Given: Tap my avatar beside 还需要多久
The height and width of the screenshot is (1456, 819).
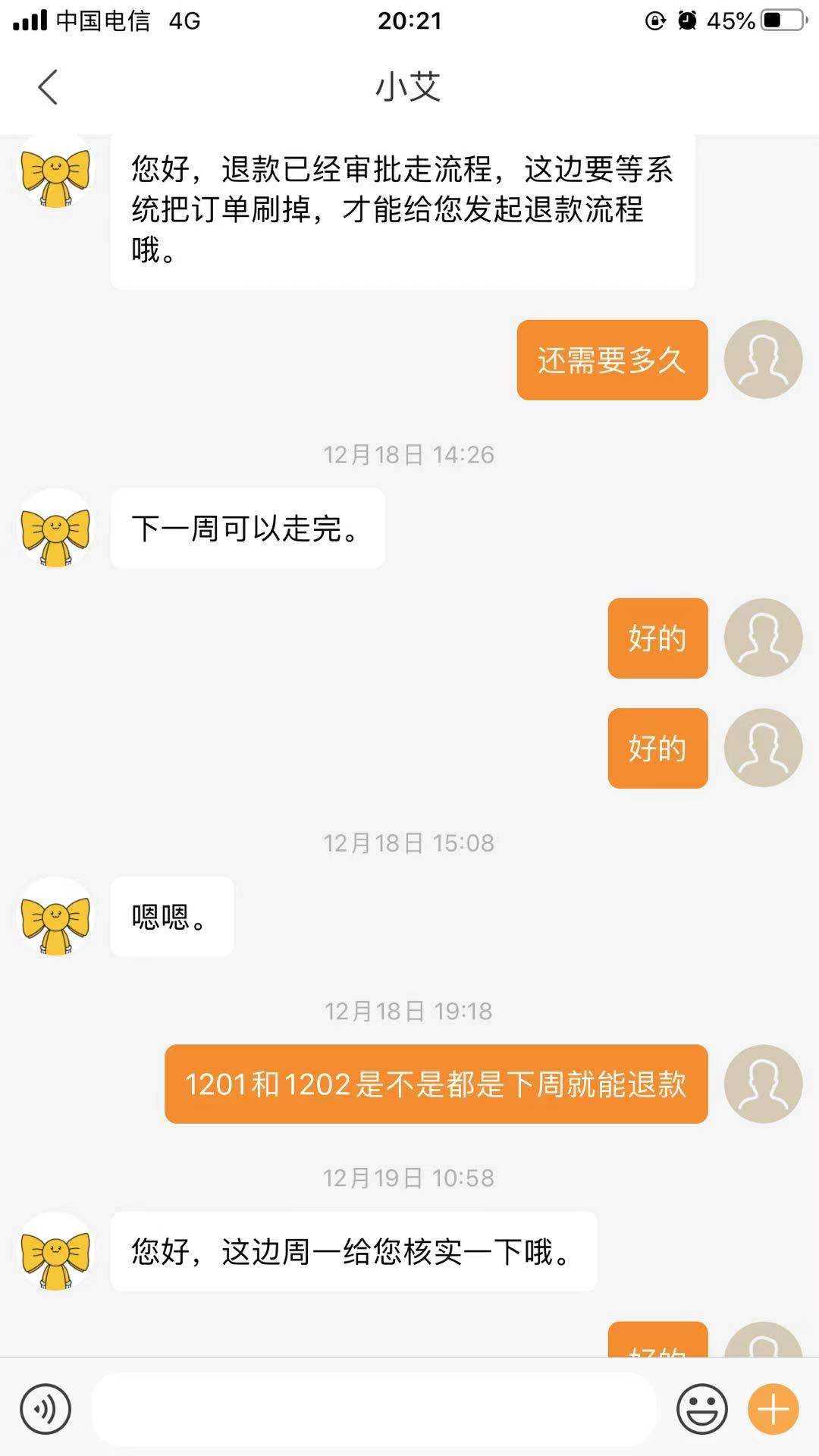Looking at the screenshot, I should coord(763,359).
